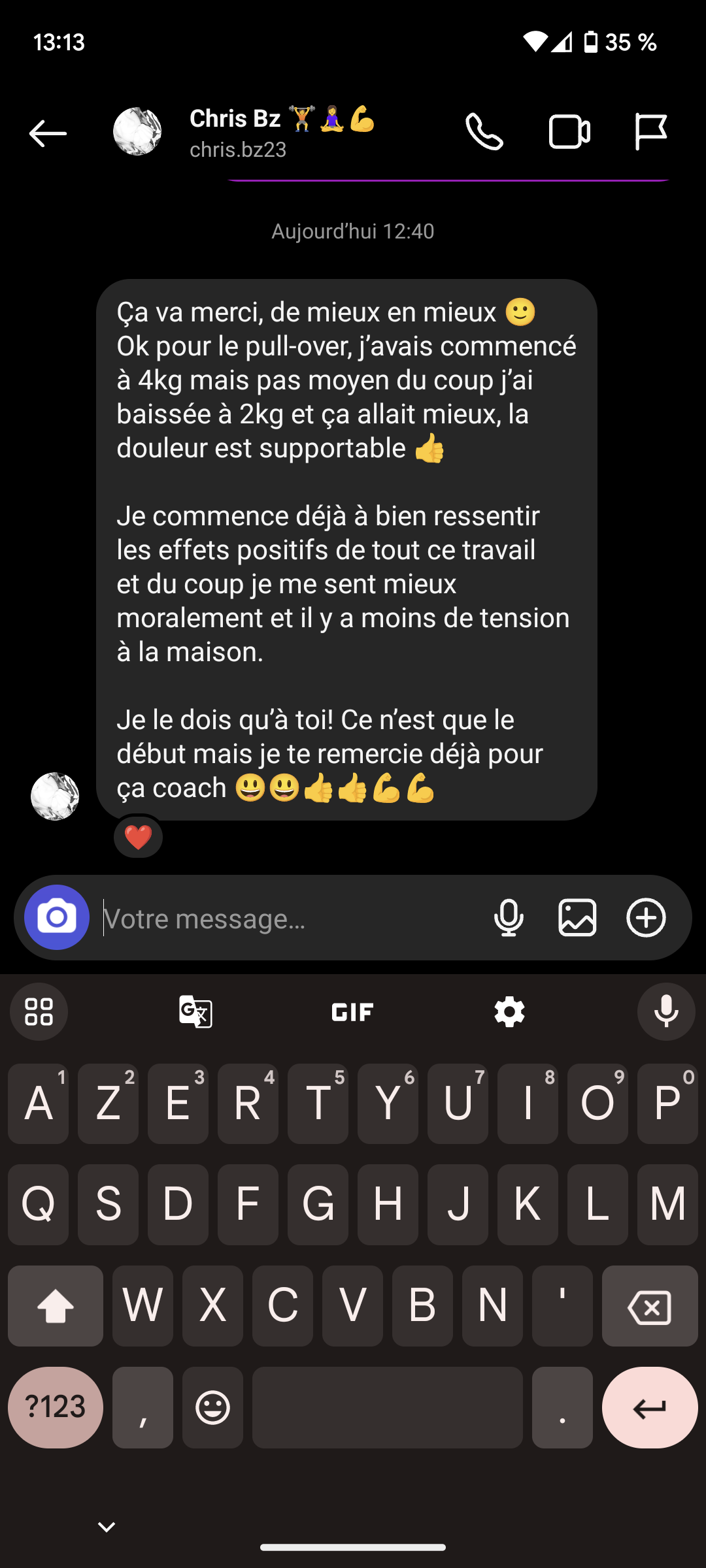
Task: Go back from the Chris Bz chat
Action: [48, 133]
